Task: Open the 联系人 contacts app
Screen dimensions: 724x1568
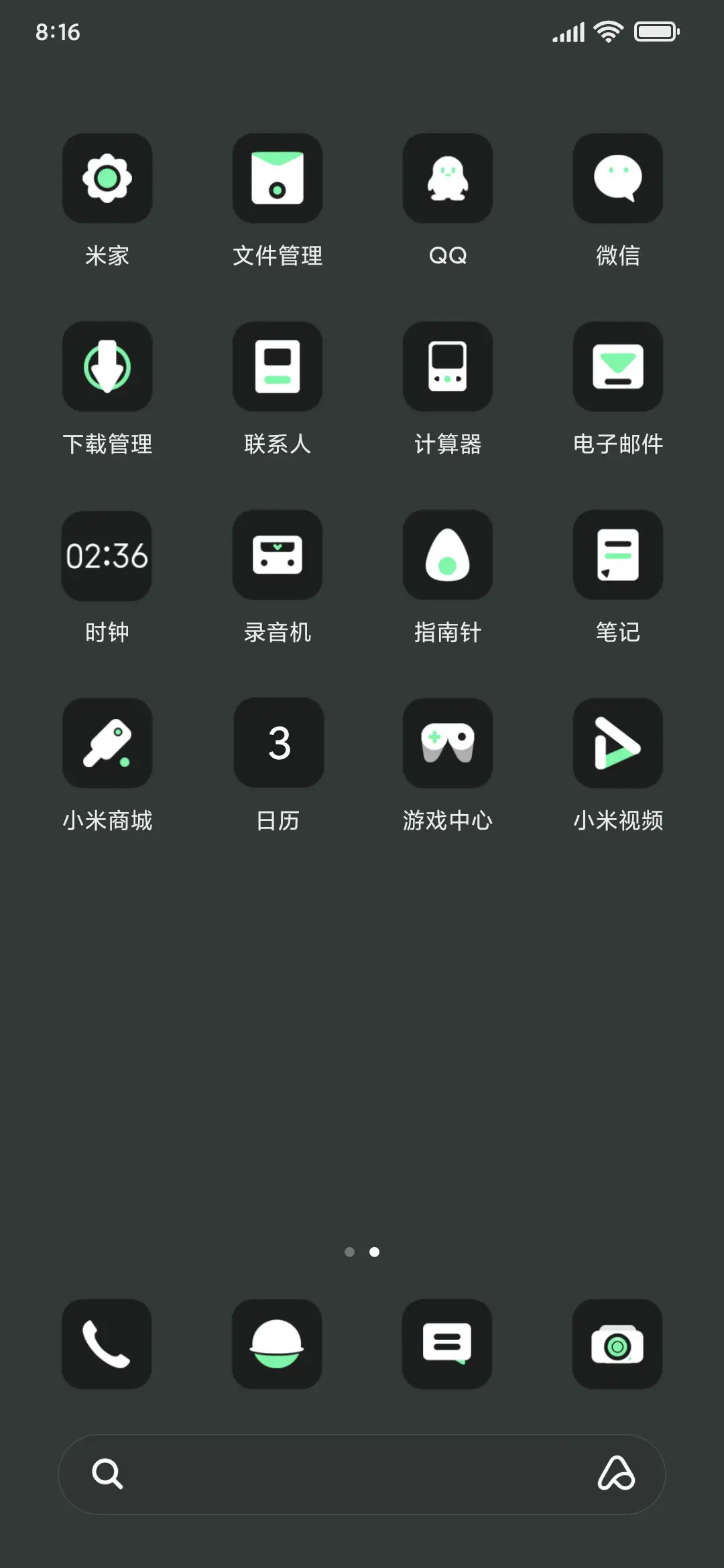Action: tap(278, 367)
